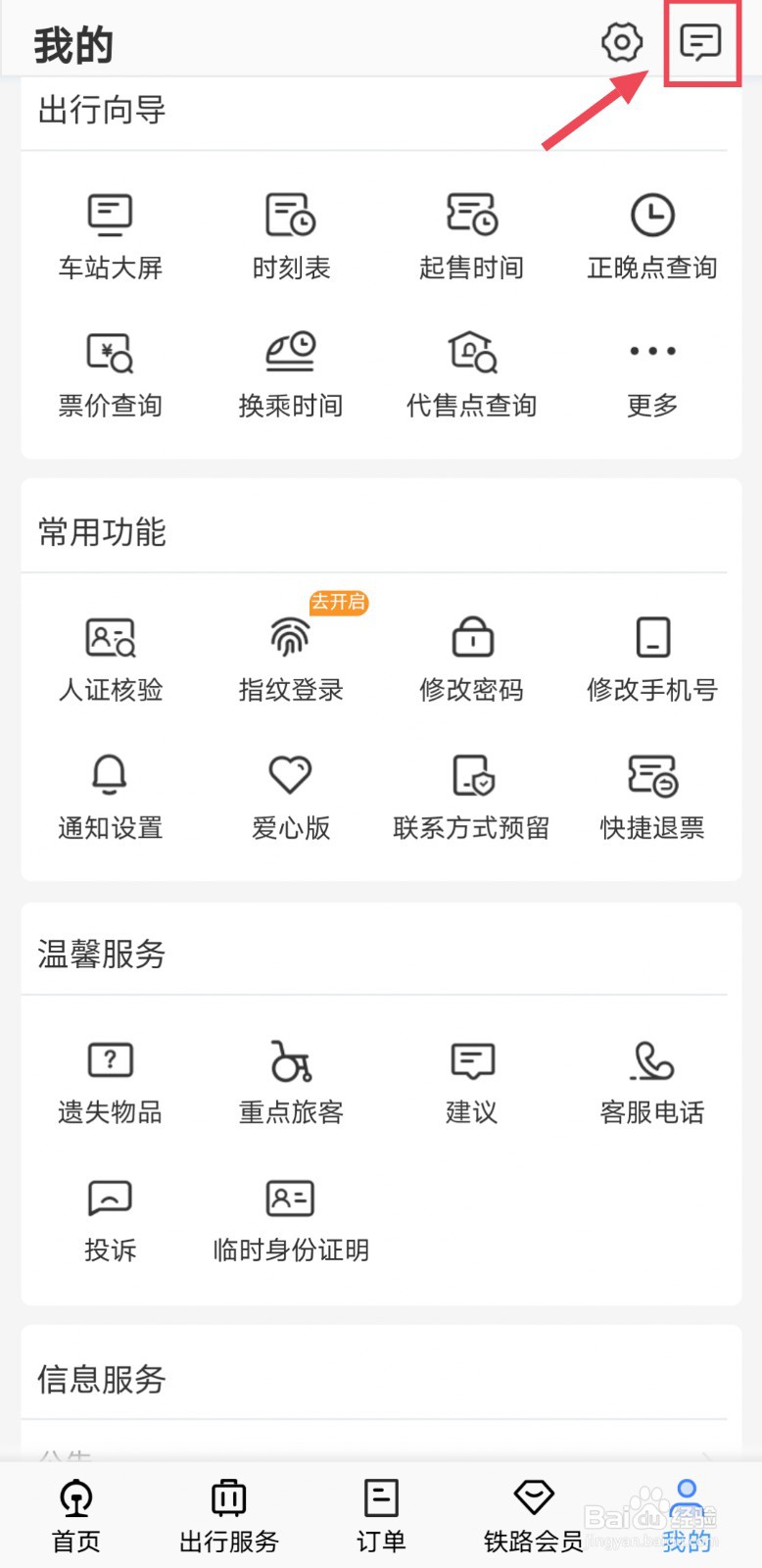Image resolution: width=762 pixels, height=1568 pixels.
Task: Open 人证核验
Action: point(110,661)
